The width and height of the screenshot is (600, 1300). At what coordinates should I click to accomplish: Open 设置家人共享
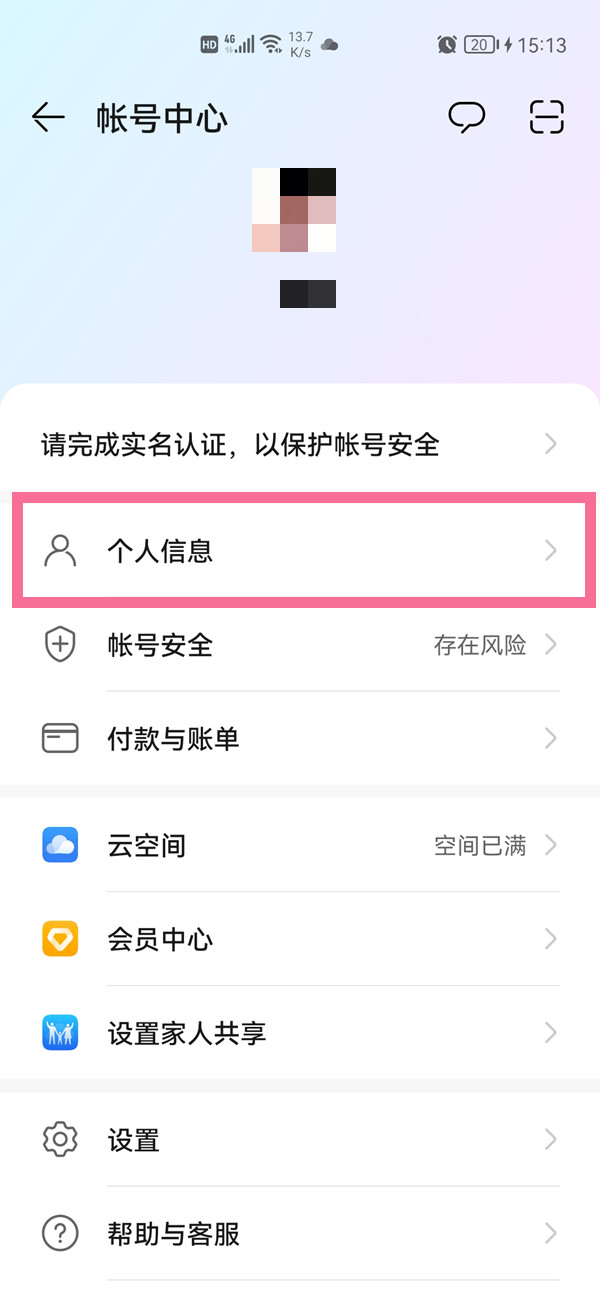point(299,1033)
